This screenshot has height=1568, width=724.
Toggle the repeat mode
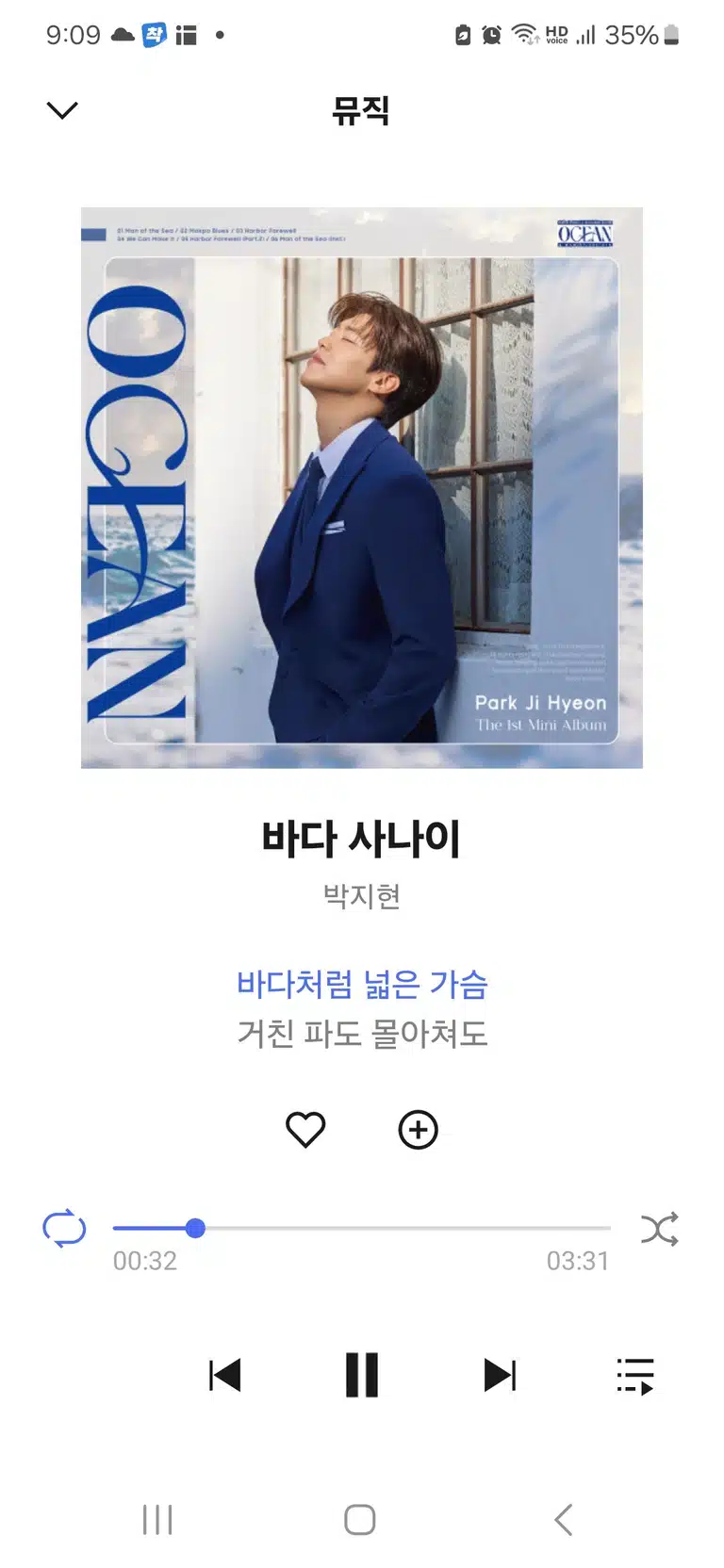click(64, 1229)
